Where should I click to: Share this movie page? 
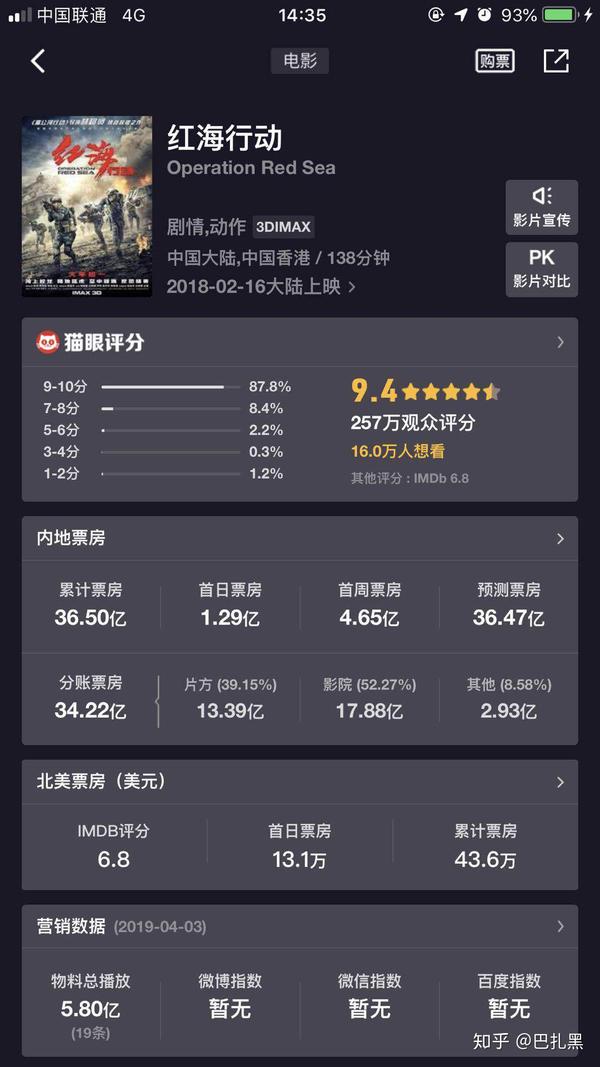556,61
